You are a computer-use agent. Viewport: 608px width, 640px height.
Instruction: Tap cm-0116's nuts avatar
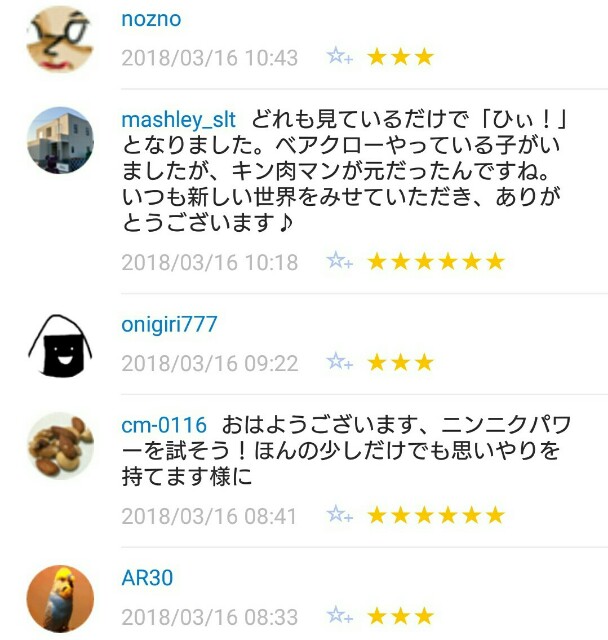coord(60,445)
